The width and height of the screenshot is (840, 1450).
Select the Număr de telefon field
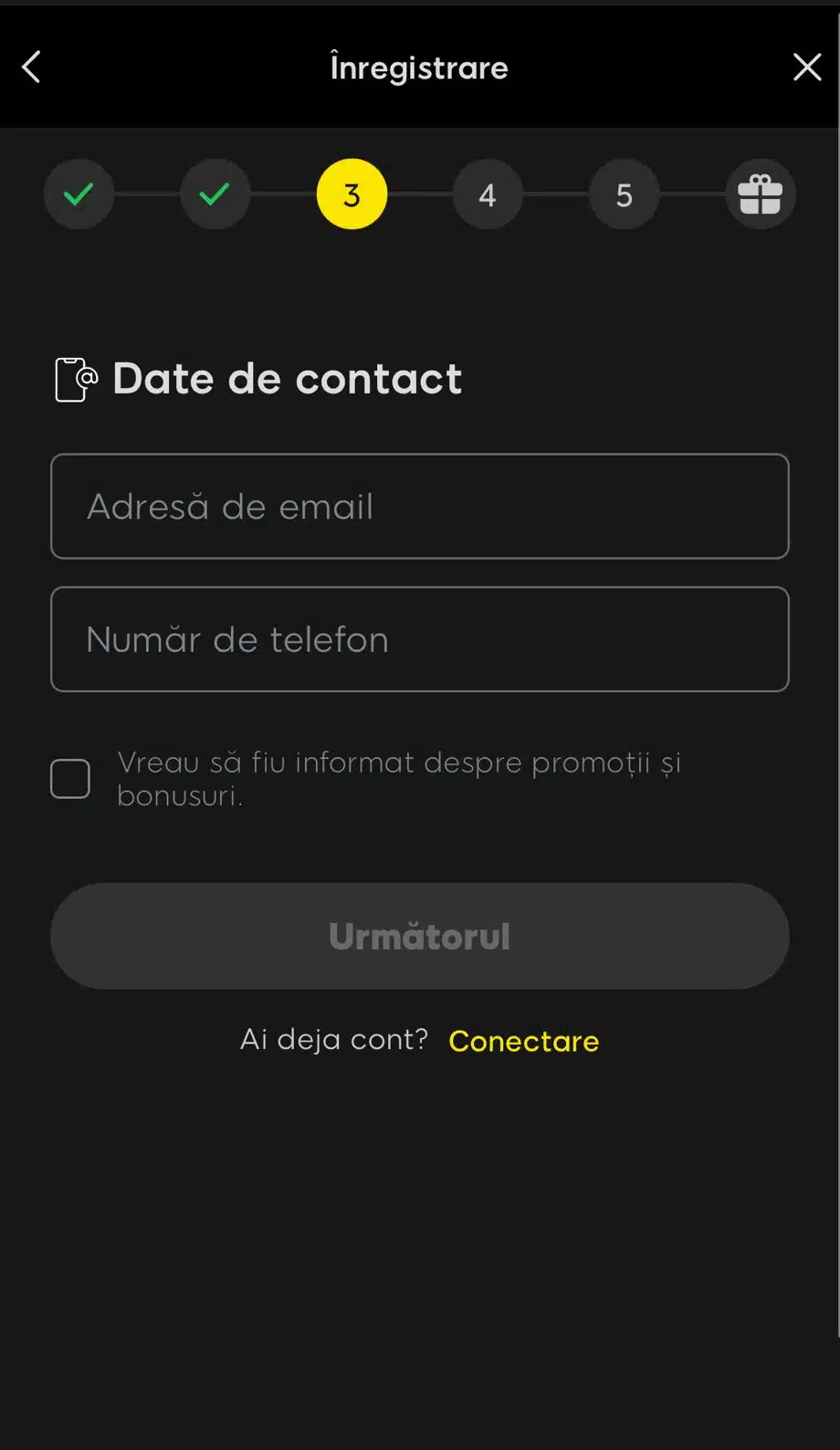click(x=419, y=639)
